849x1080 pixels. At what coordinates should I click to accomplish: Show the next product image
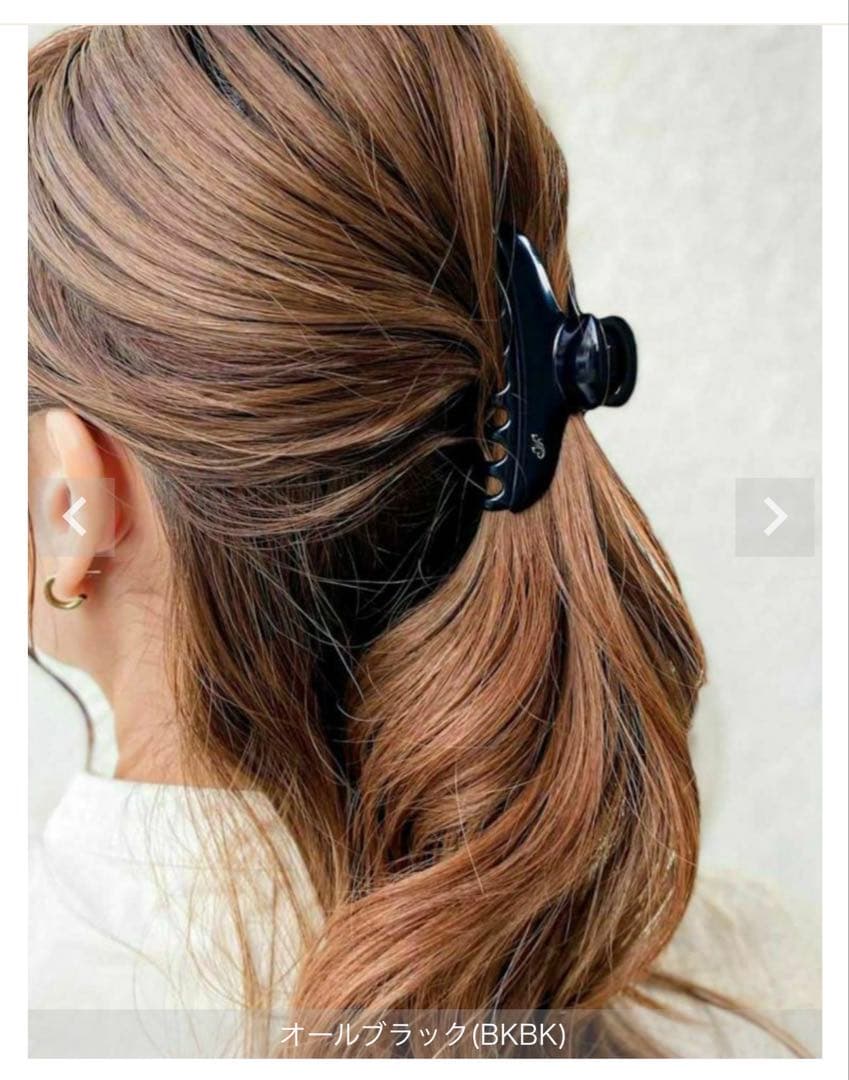[774, 517]
